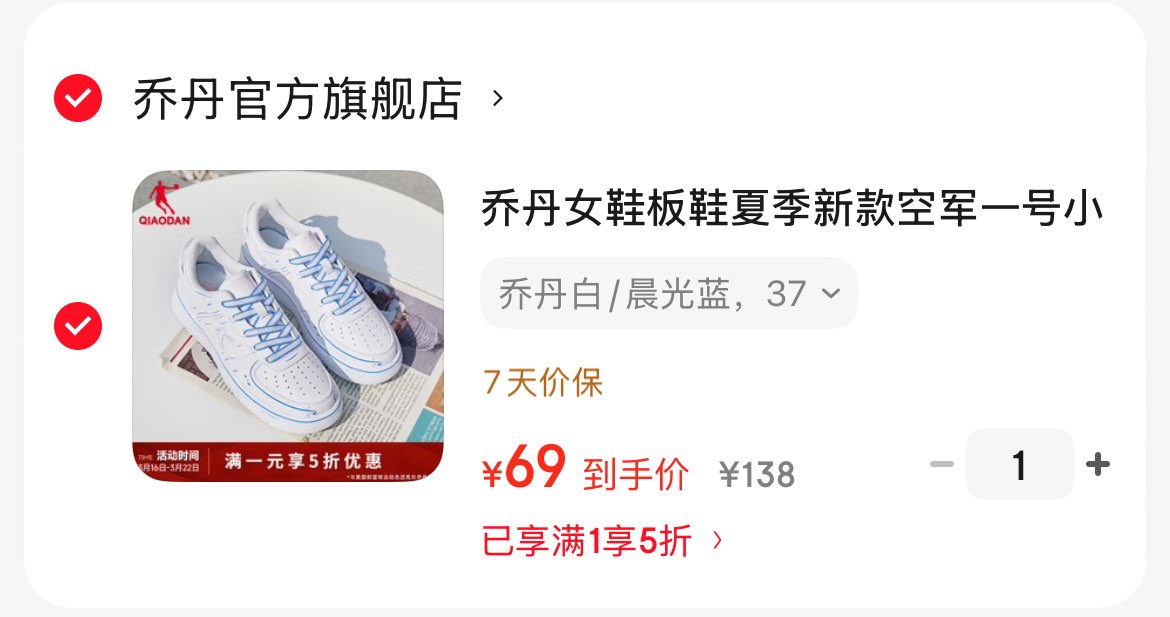
Task: Uncheck the 乔丹官方旗舰店 store checkbox
Action: tap(78, 98)
